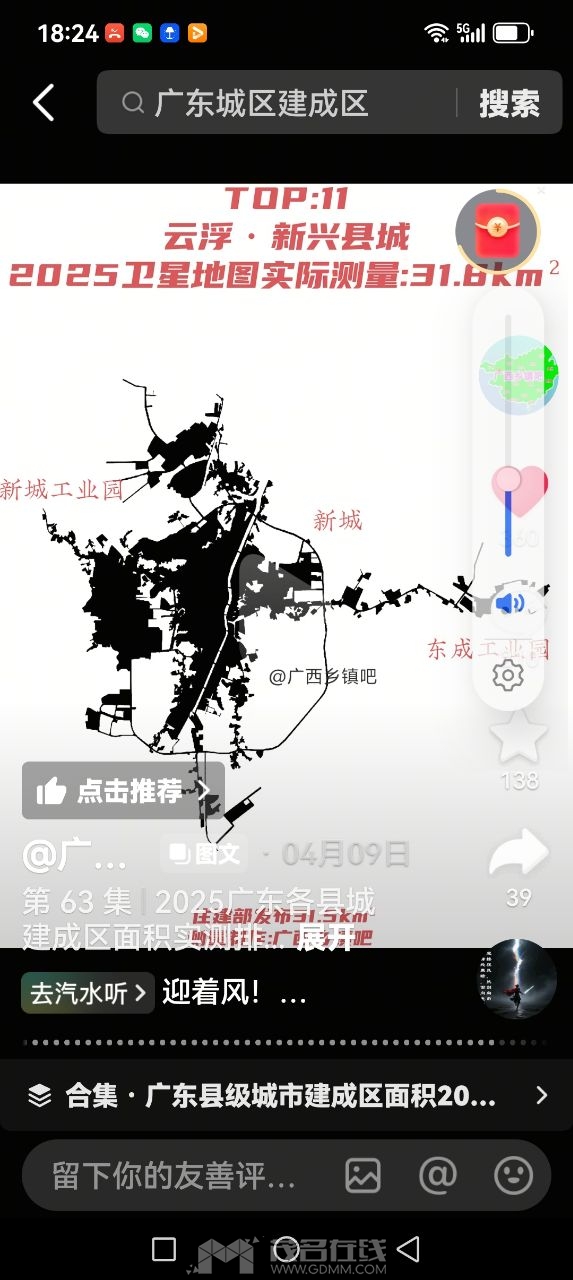Tap the 搜索 button
Image resolution: width=573 pixels, height=1280 pixels.
click(x=509, y=103)
